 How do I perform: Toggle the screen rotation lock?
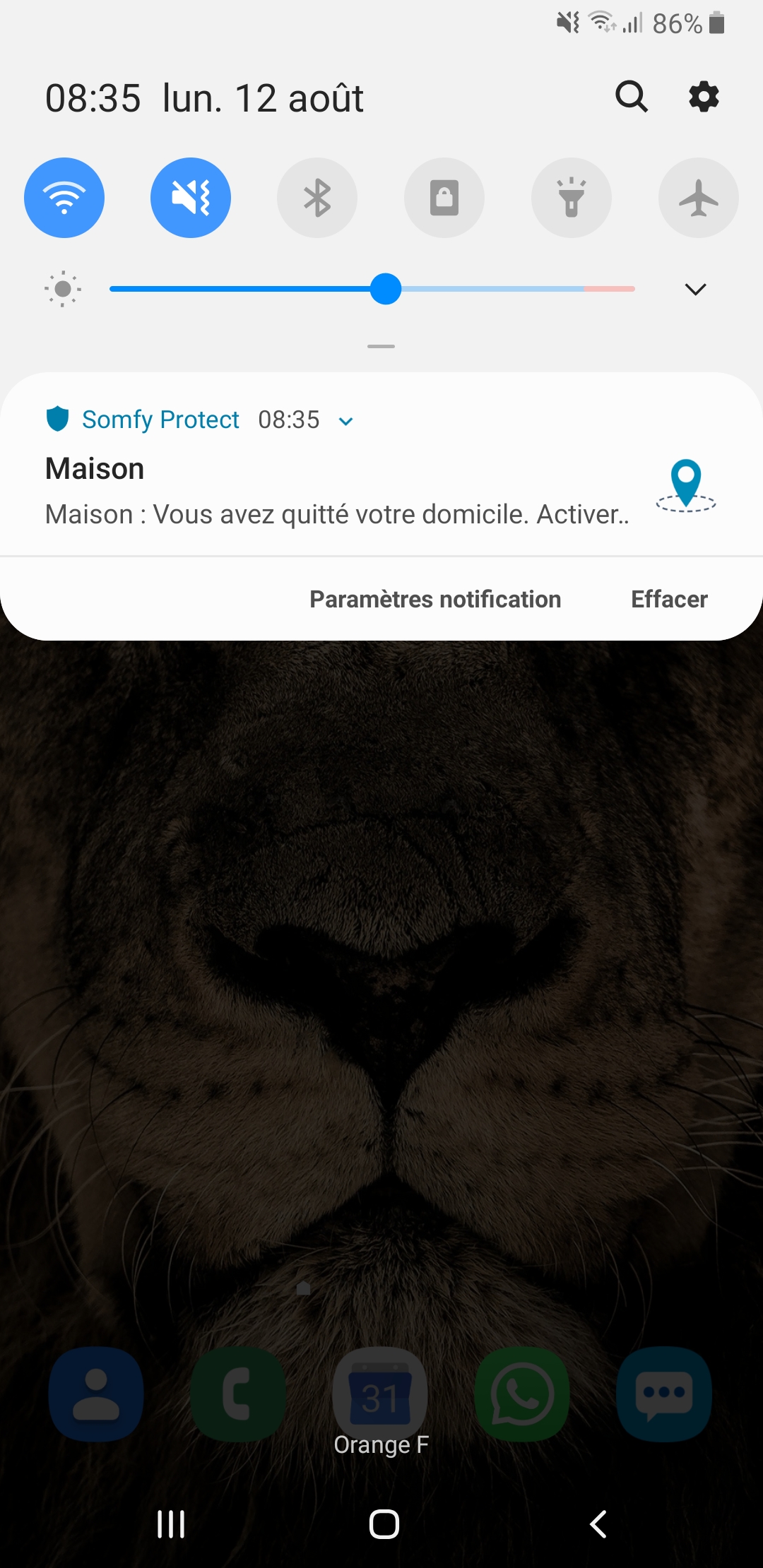[x=444, y=198]
